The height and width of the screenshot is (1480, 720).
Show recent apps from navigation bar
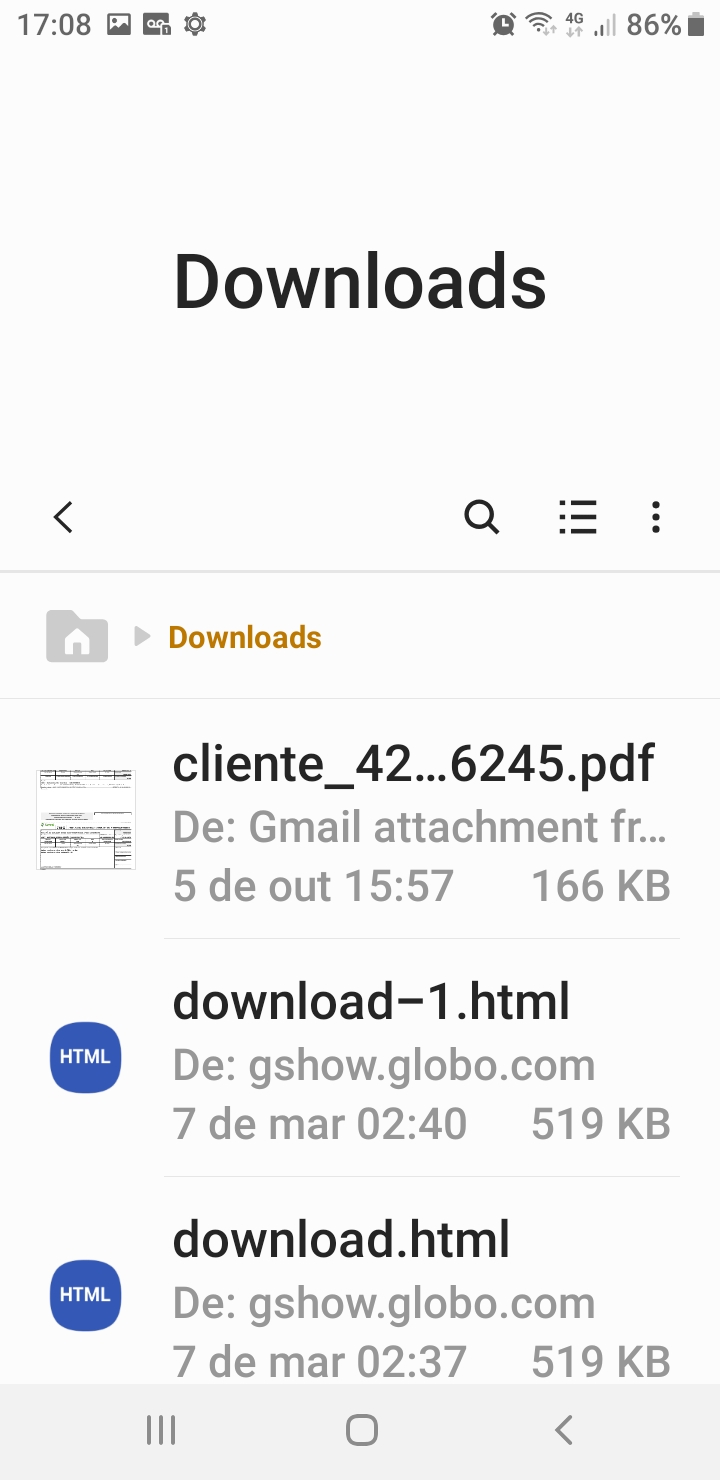[x=161, y=1430]
